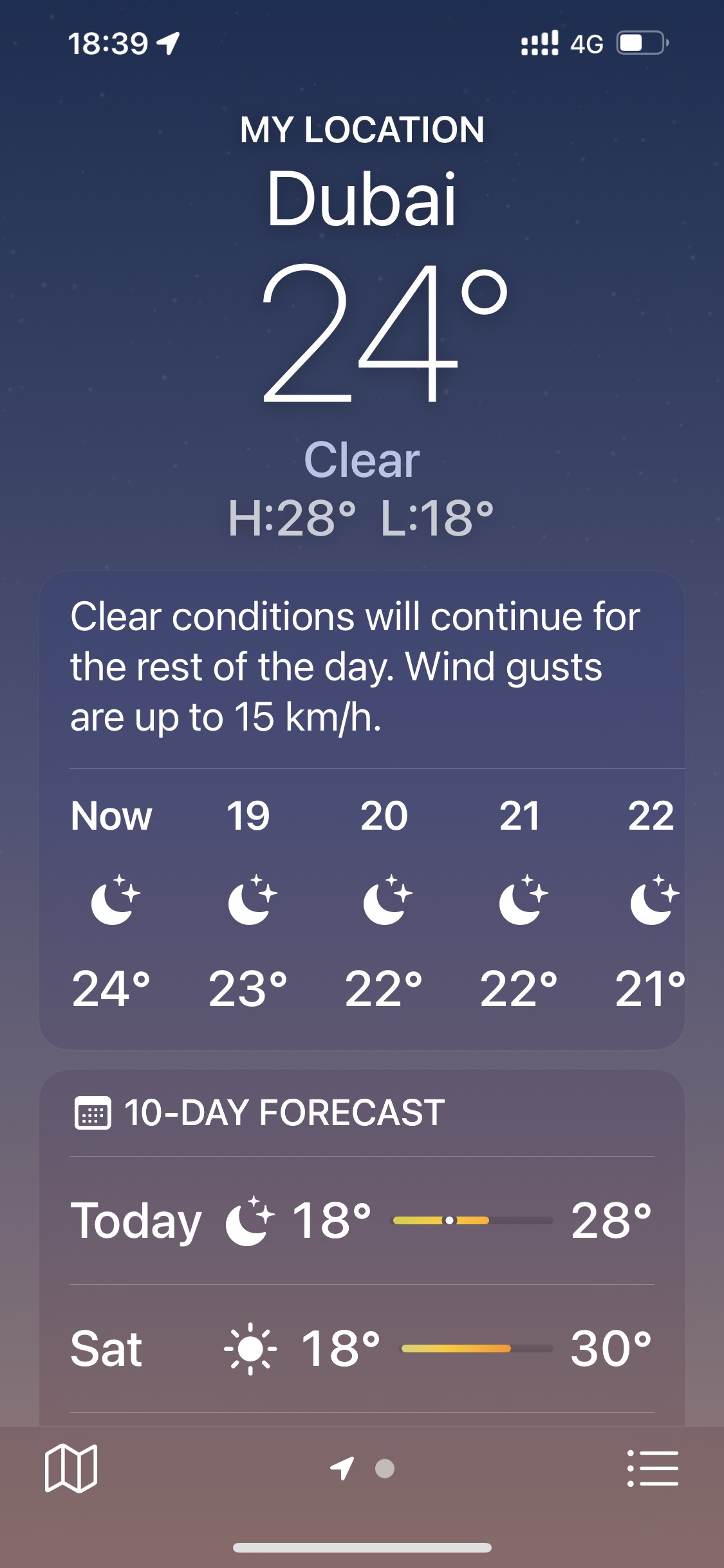The image size is (724, 1568).
Task: Select the second page indicator dot
Action: (x=385, y=1468)
